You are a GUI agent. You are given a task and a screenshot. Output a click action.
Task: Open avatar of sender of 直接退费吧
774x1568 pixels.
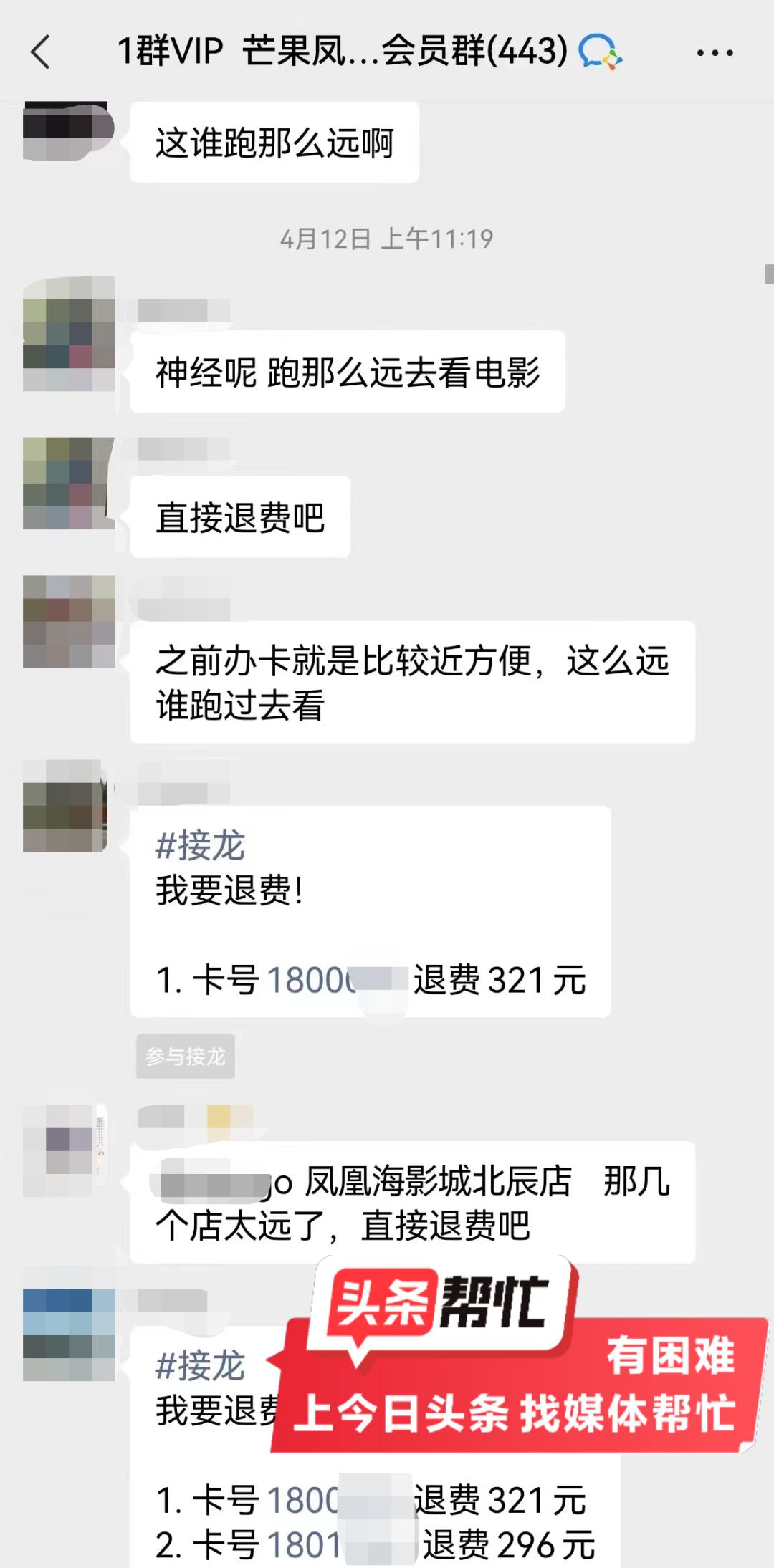point(69,484)
